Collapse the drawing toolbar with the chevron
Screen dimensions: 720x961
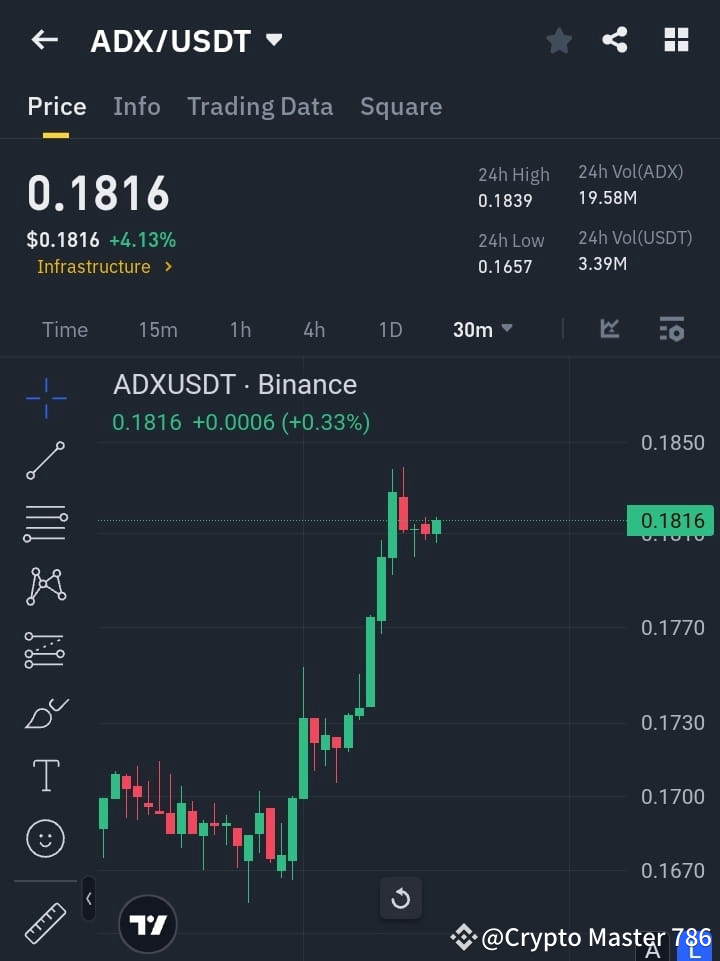point(88,899)
